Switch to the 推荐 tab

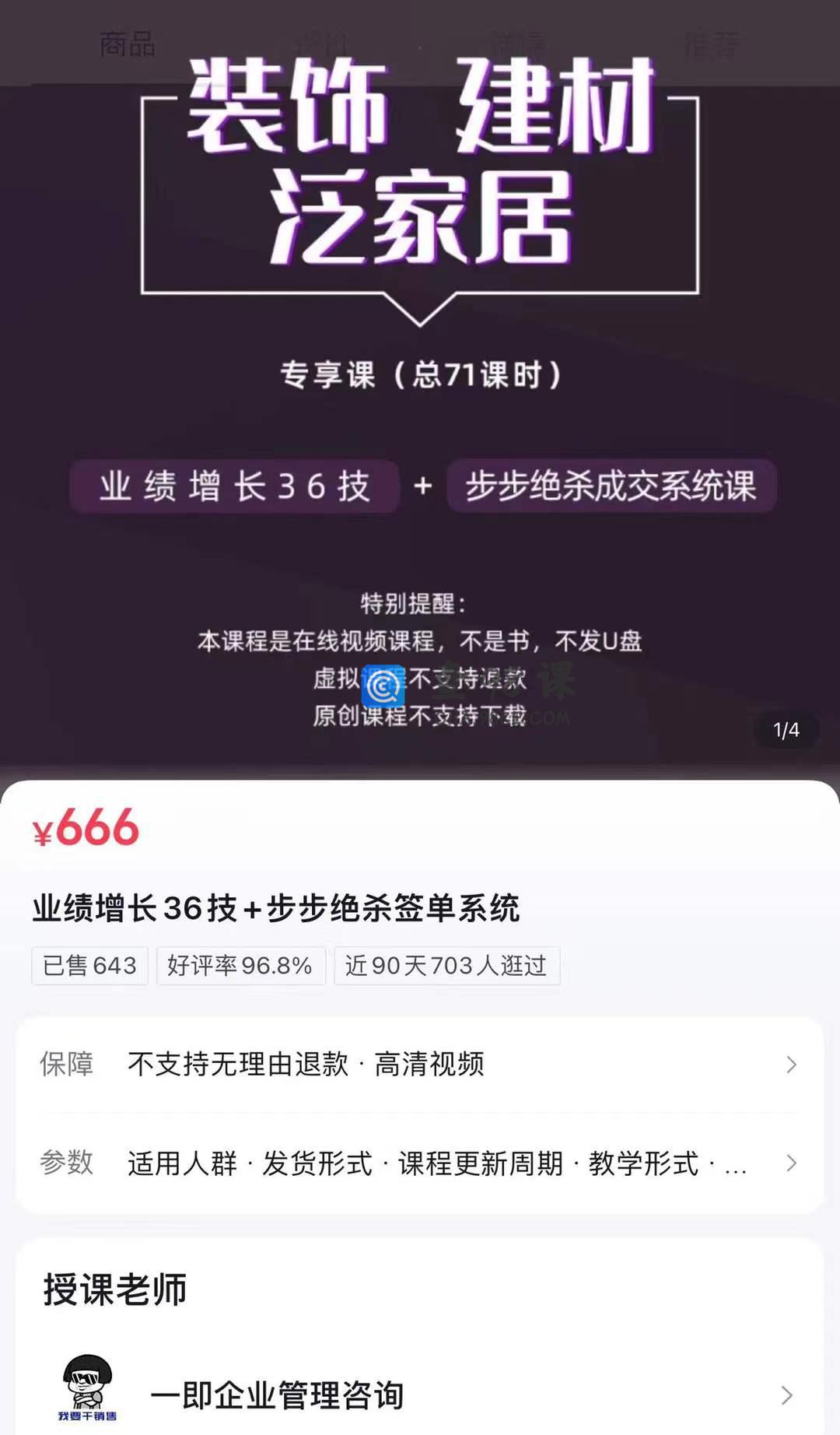pyautogui.click(x=711, y=44)
